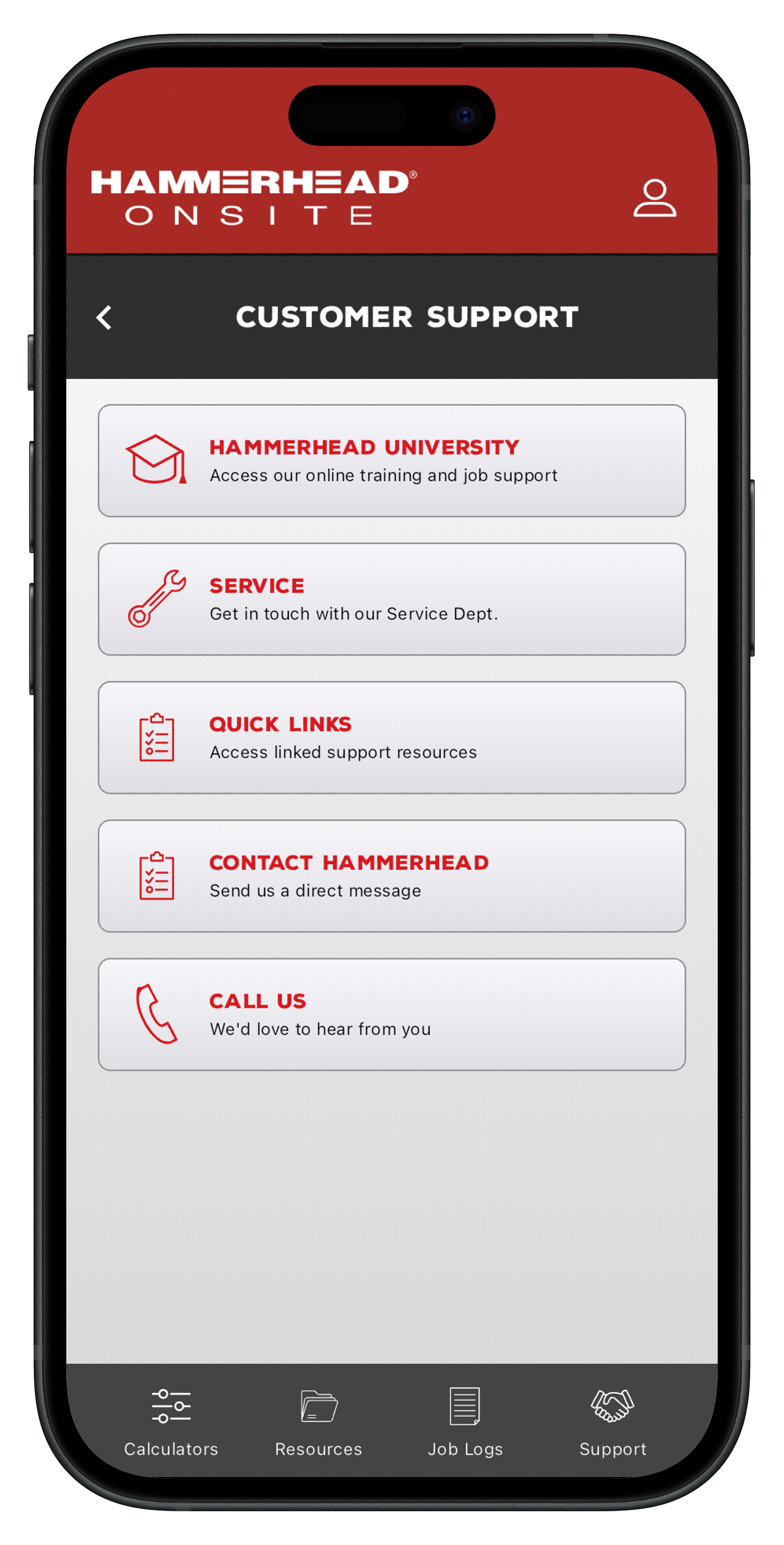Viewport: 784px width, 1545px height.
Task: Choose the Call Us option
Action: (x=392, y=1015)
